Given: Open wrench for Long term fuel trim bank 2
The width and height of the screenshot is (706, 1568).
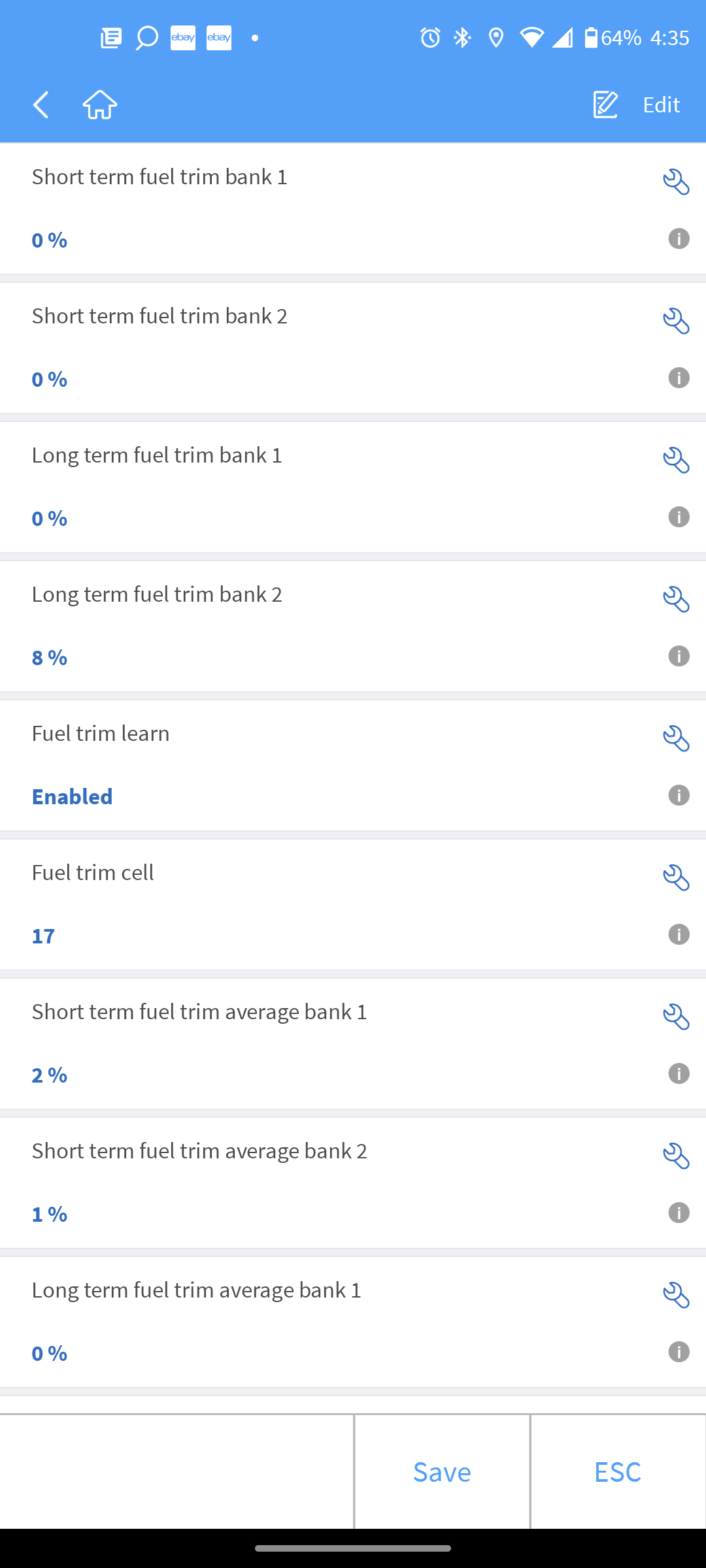Looking at the screenshot, I should 676,599.
